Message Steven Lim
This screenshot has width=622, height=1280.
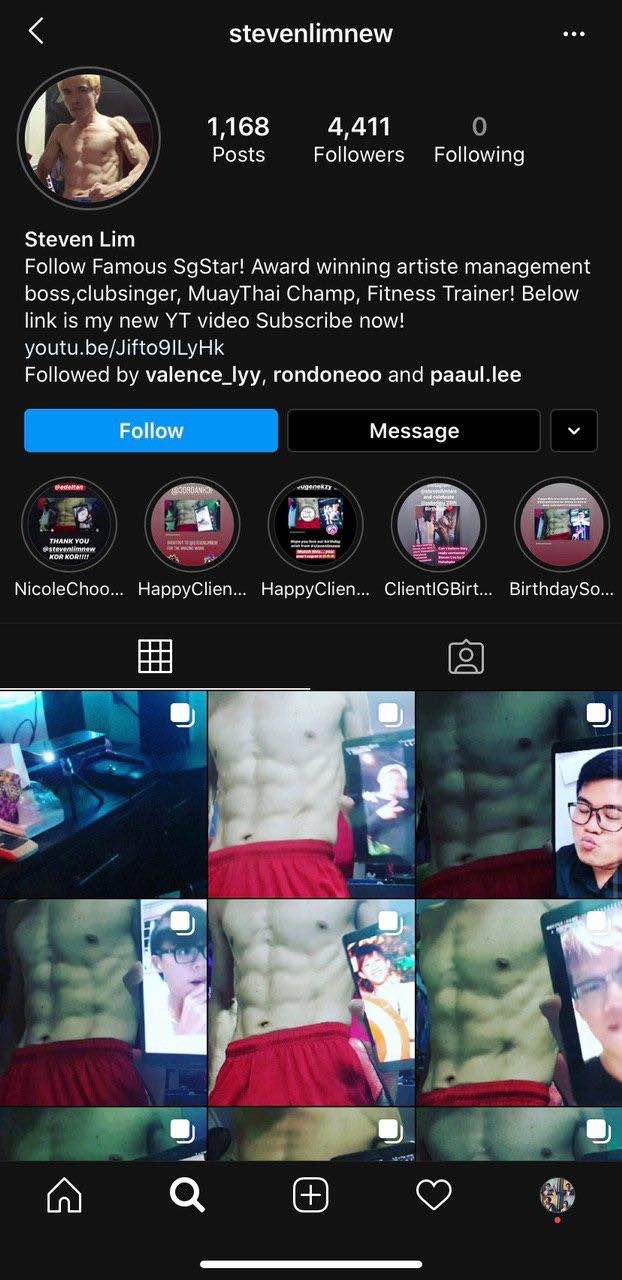click(414, 431)
